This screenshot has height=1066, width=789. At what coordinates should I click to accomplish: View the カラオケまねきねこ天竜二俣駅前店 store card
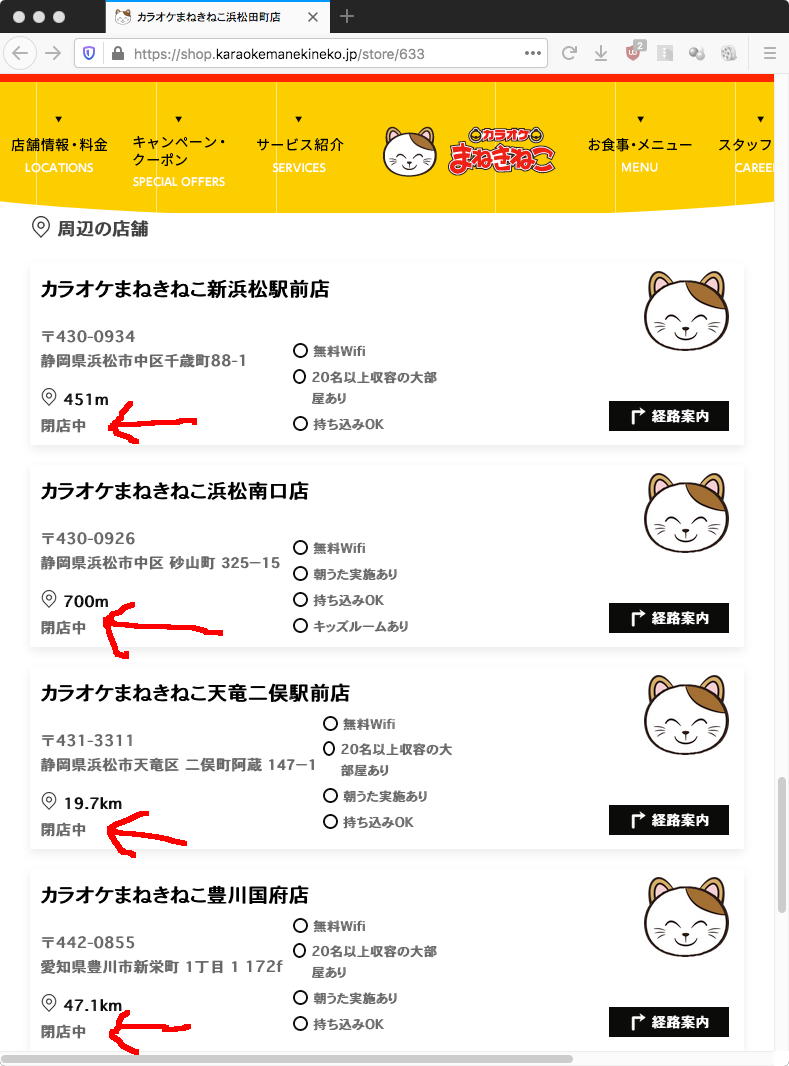pos(195,694)
